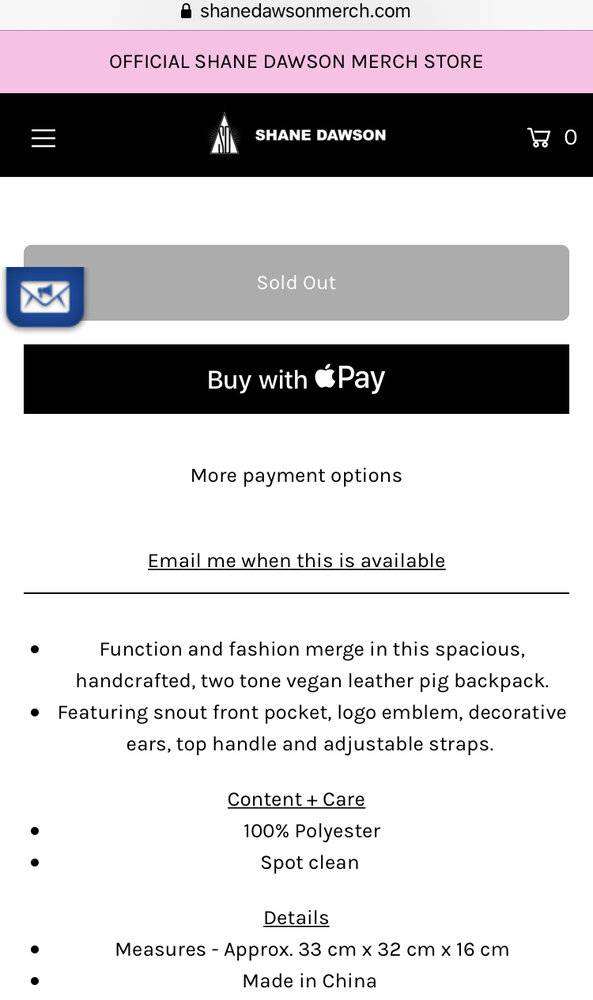Viewport: 593px width, 1000px height.
Task: Go to the Shane Dawson store homepage
Action: (x=298, y=135)
